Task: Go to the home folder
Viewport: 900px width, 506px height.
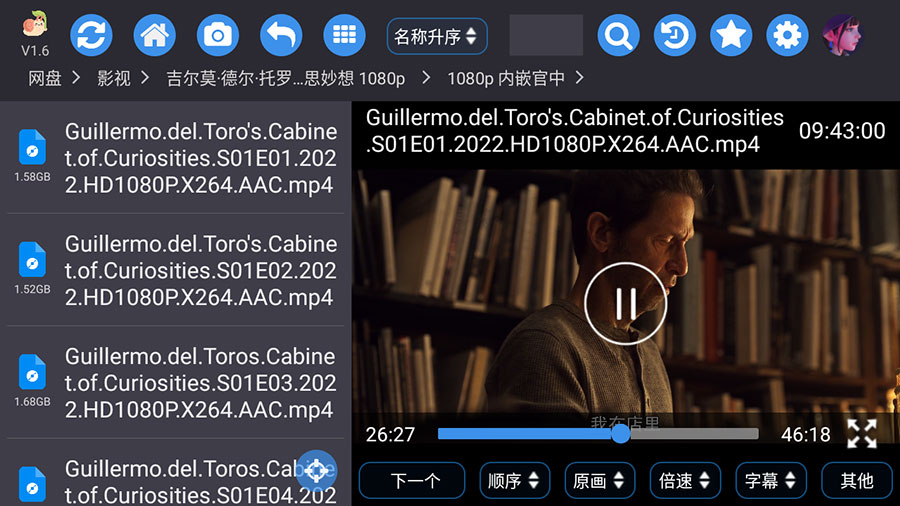Action: click(154, 36)
